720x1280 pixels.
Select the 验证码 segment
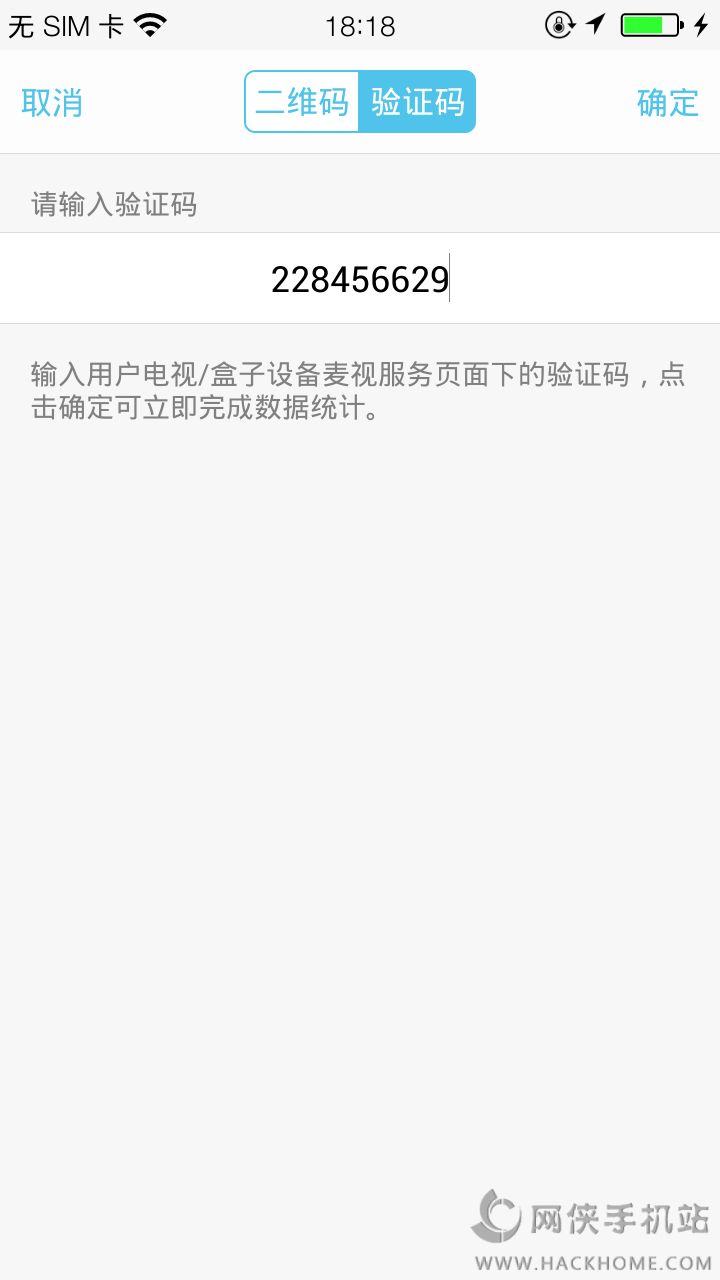point(417,102)
